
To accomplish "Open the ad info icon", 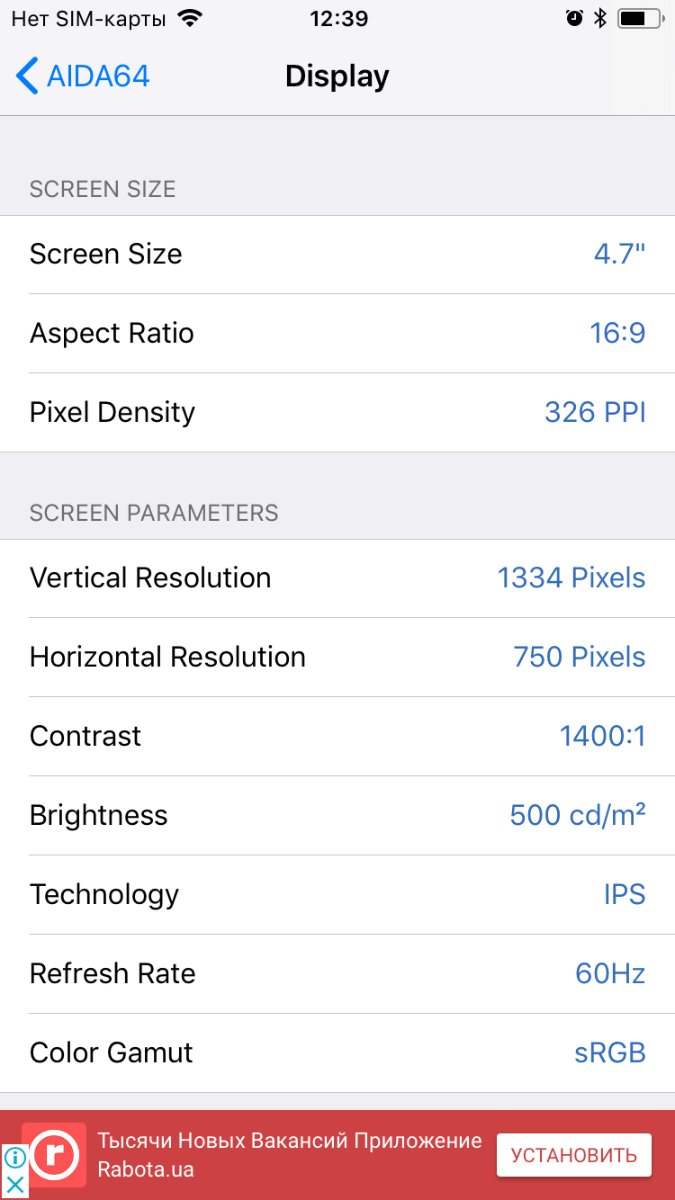I will click(15, 1158).
